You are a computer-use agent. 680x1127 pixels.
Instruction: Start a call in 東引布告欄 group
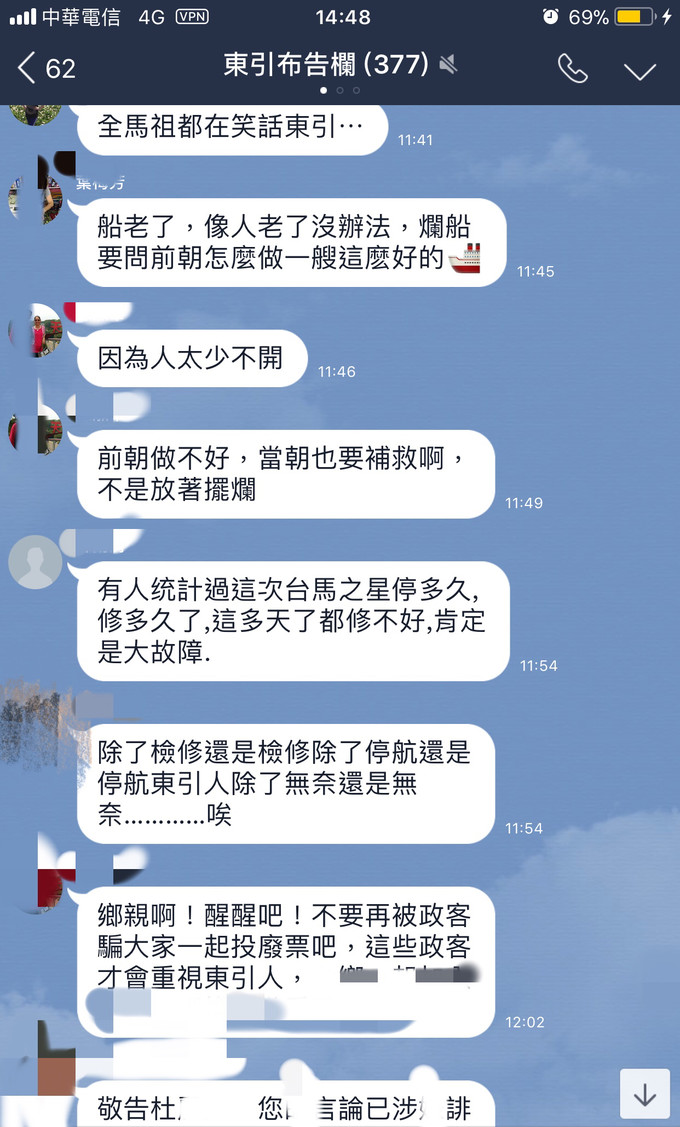(572, 68)
